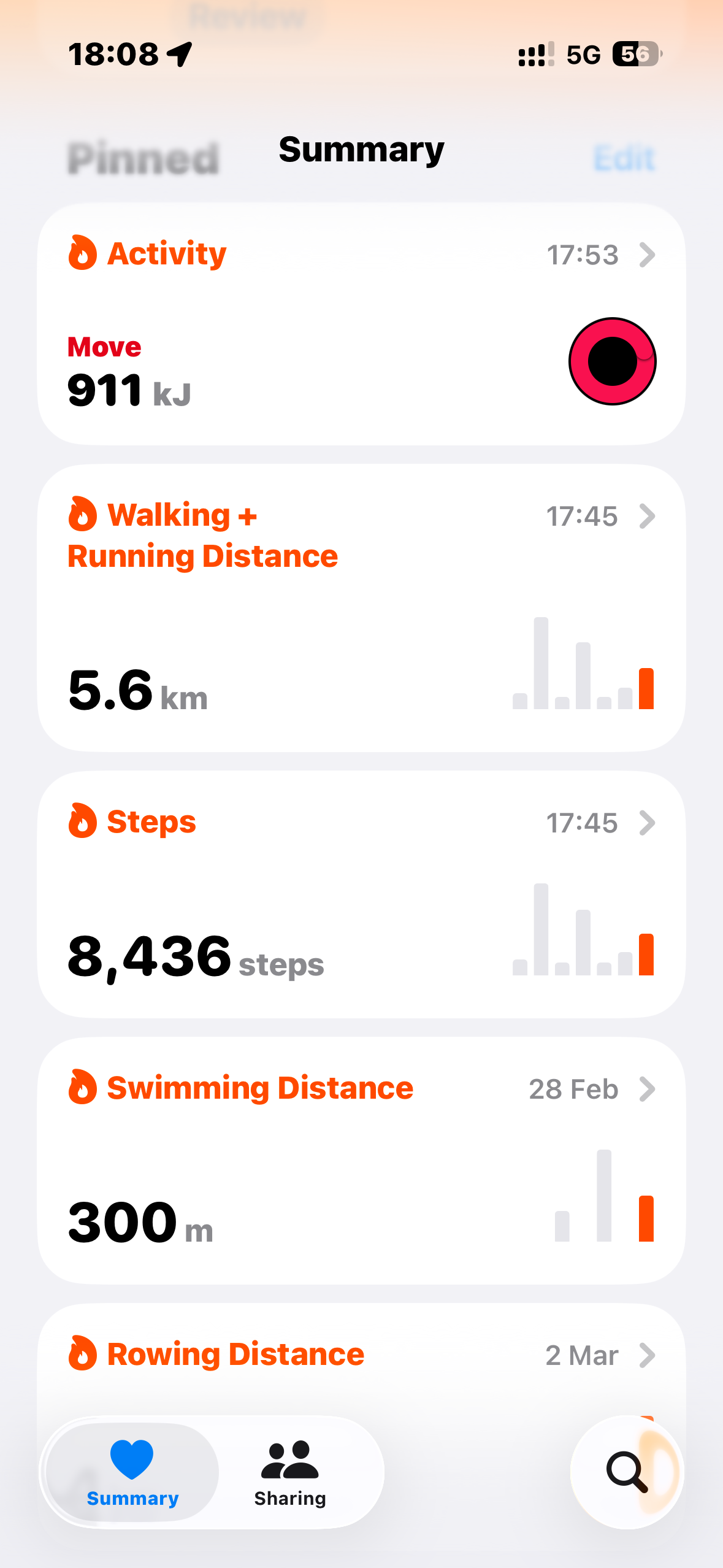View the Steps card details
723x1568 pixels.
click(x=361, y=894)
